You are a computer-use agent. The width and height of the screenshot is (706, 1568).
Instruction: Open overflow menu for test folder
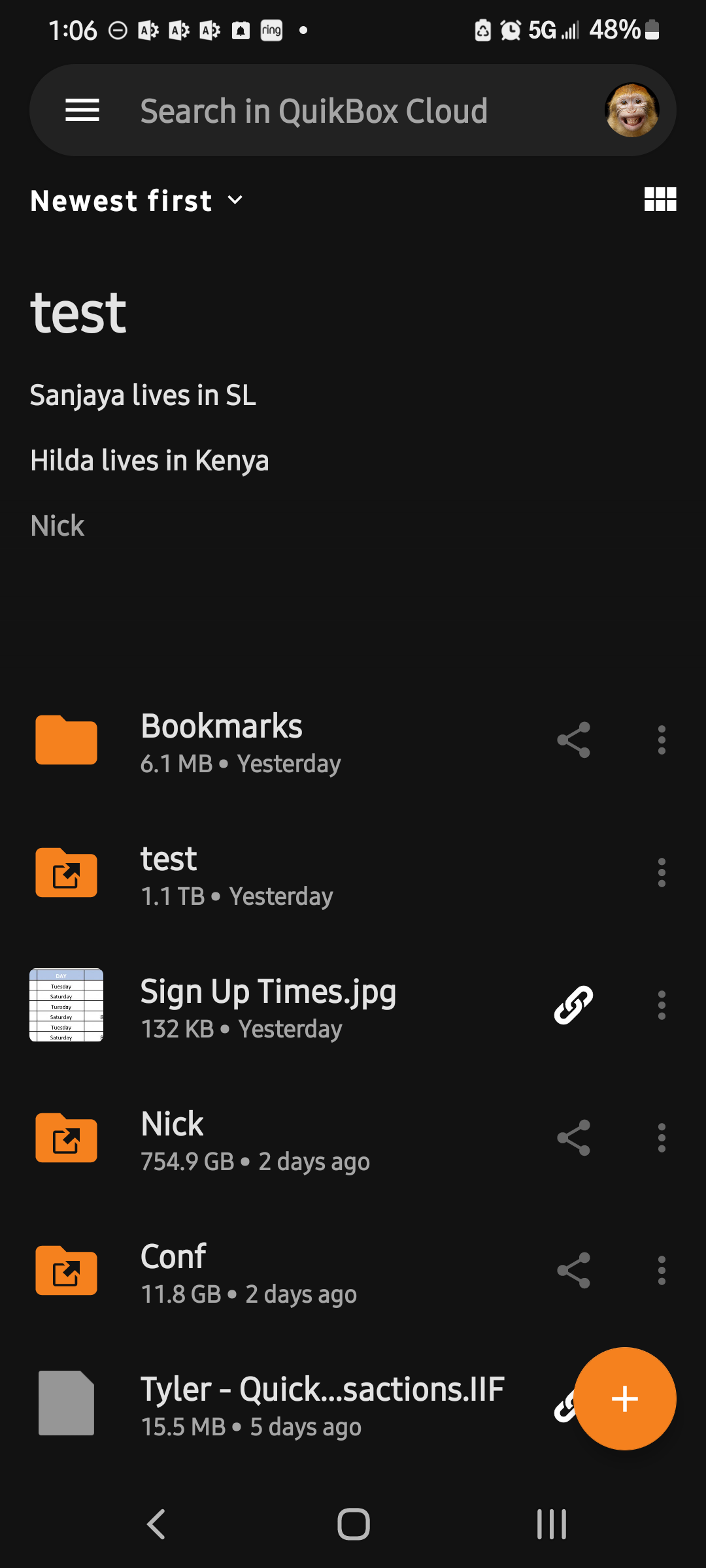pos(662,873)
